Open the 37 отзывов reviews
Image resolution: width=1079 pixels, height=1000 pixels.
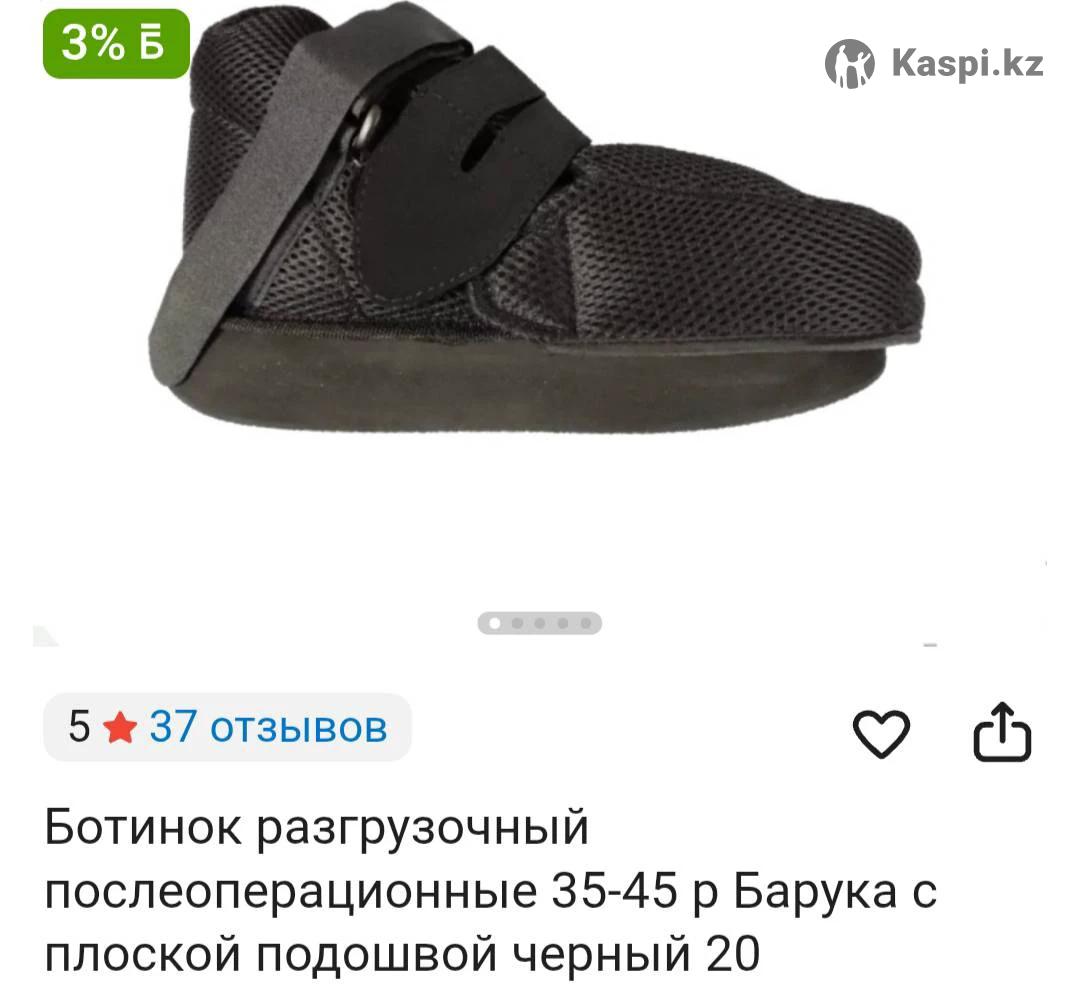point(267,727)
